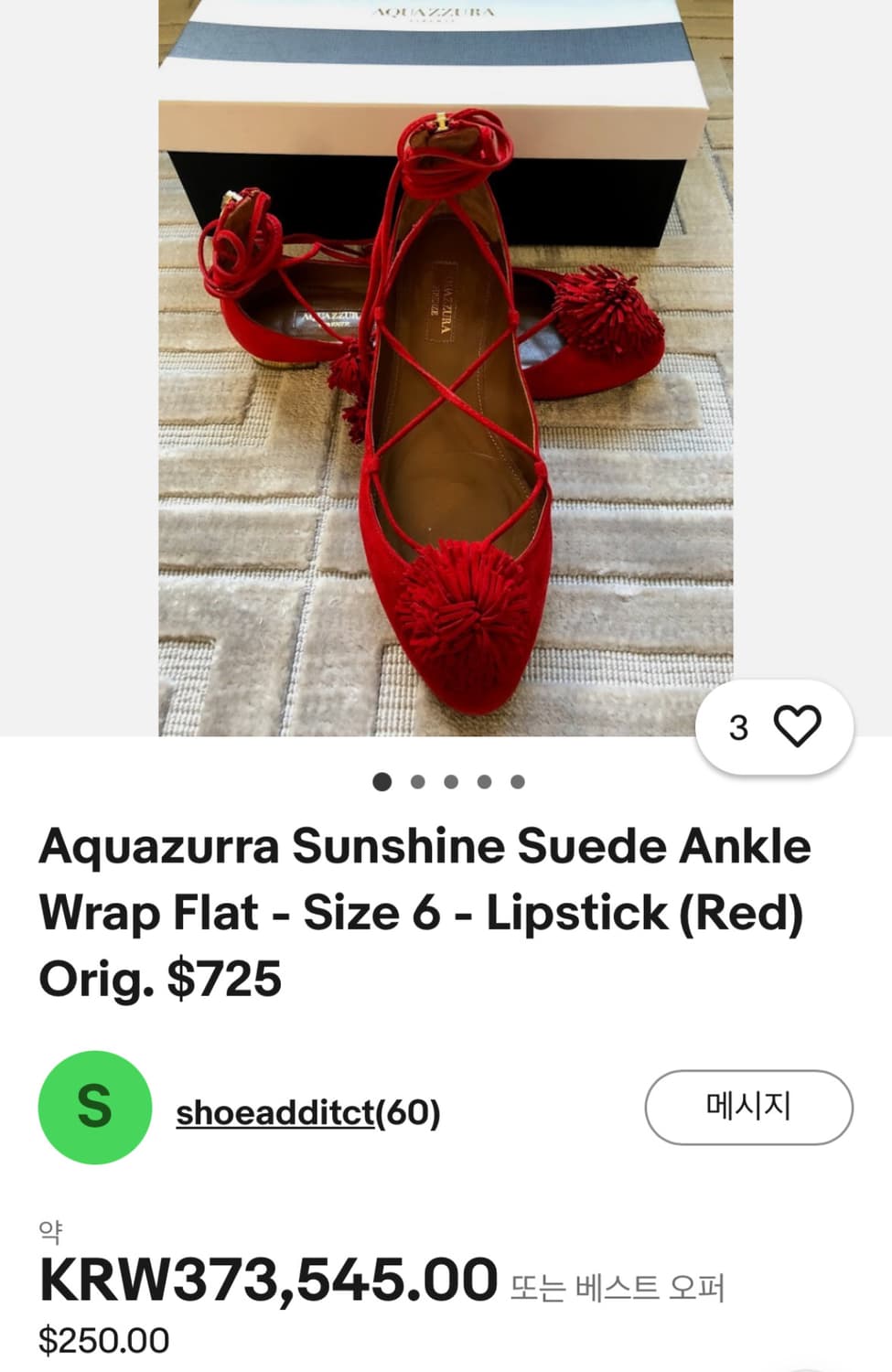The width and height of the screenshot is (892, 1372).
Task: Select the second carousel dot
Action: pyautogui.click(x=418, y=781)
